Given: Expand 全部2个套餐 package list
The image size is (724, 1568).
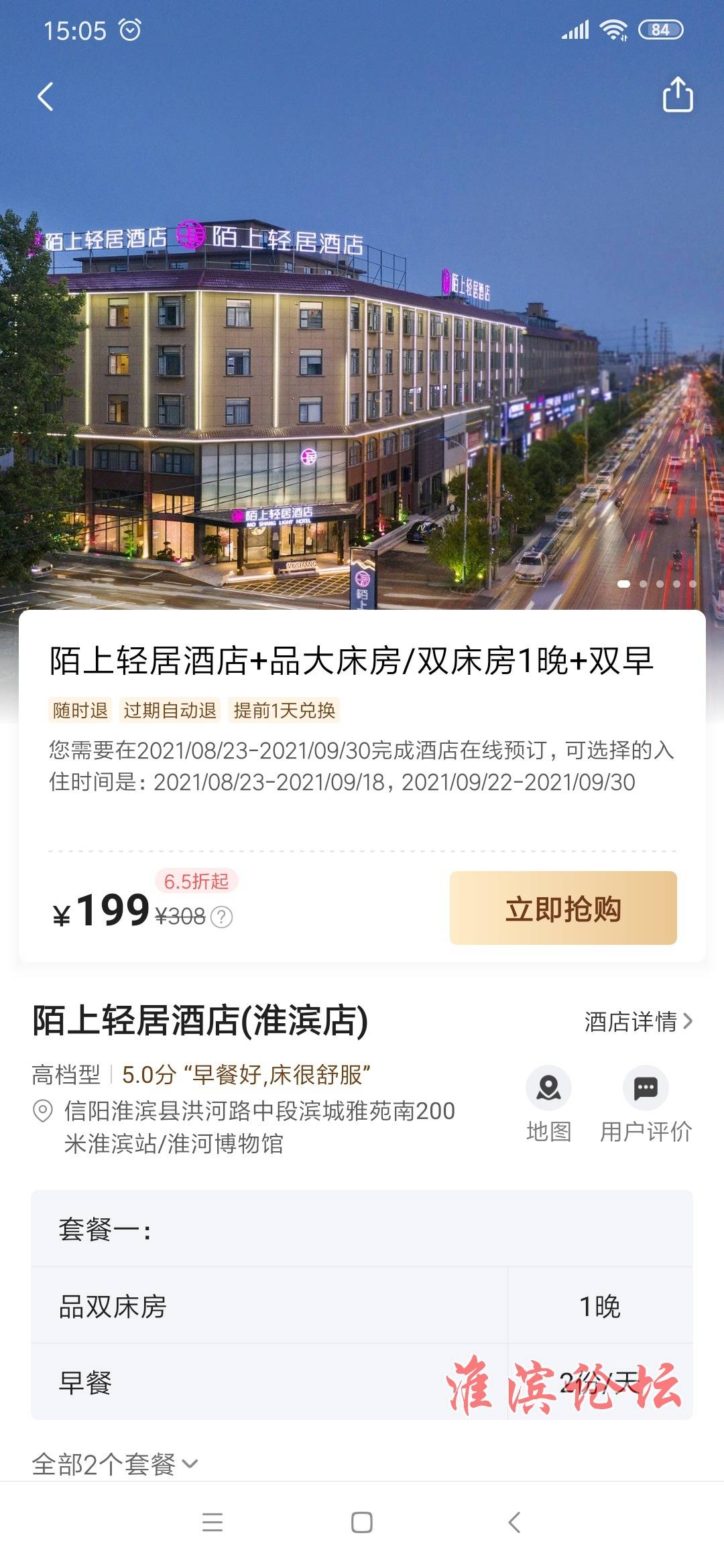Looking at the screenshot, I should coord(115,1464).
